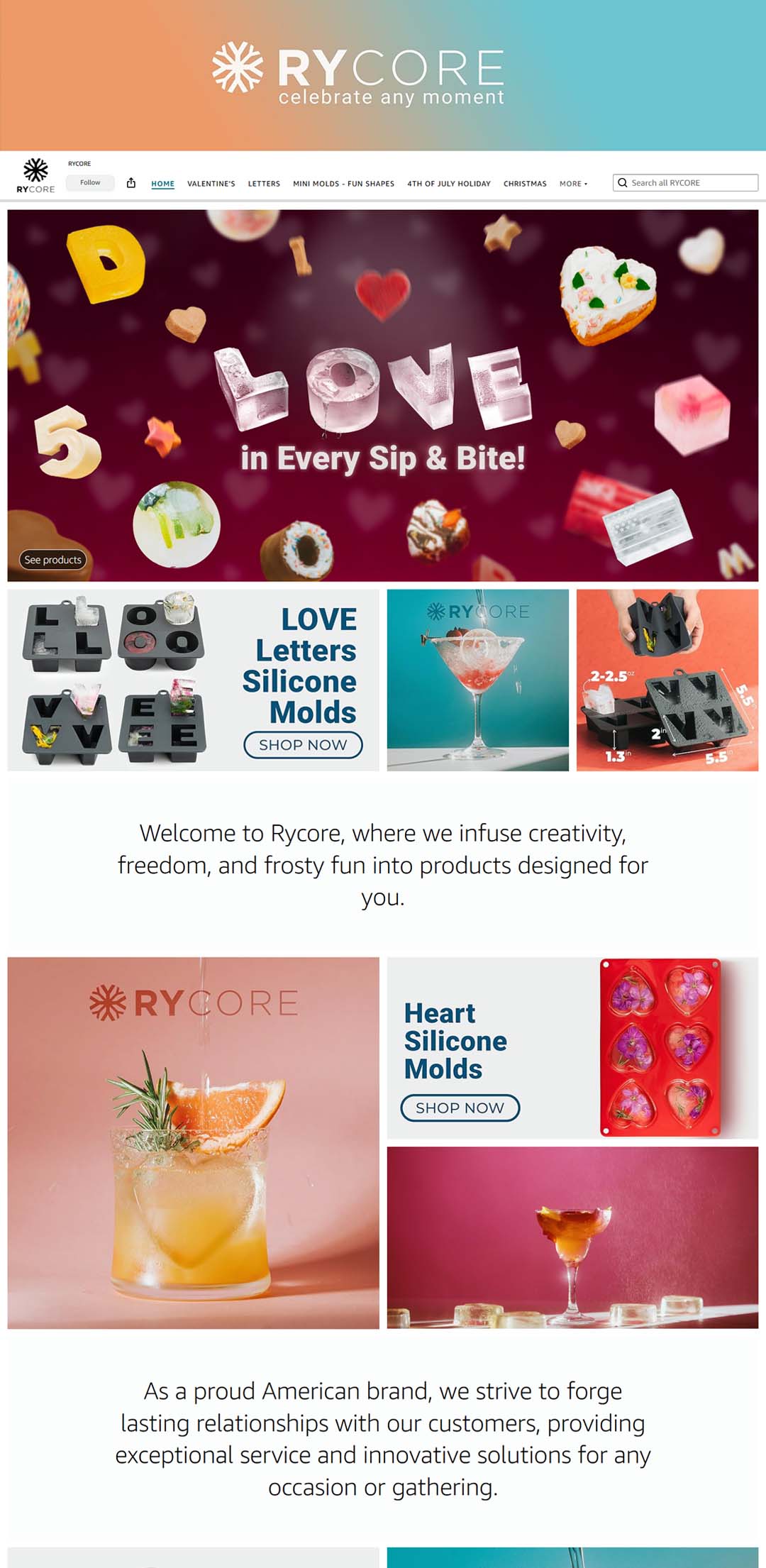Shop now for LOVE Letters Silicone Molds
Image resolution: width=766 pixels, height=1568 pixels.
tap(303, 745)
